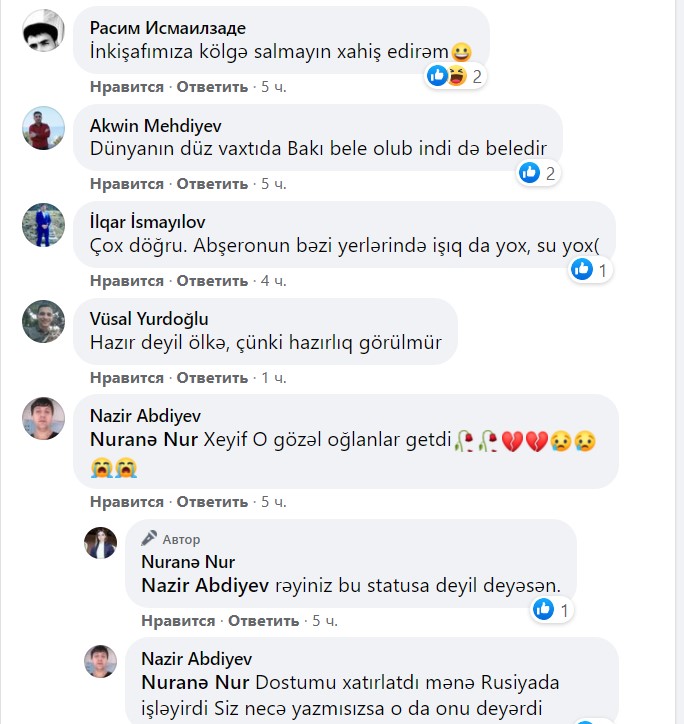This screenshot has width=684, height=724.
Task: Reply to Vüsal Yurdoğlu's comment
Action: (x=210, y=378)
